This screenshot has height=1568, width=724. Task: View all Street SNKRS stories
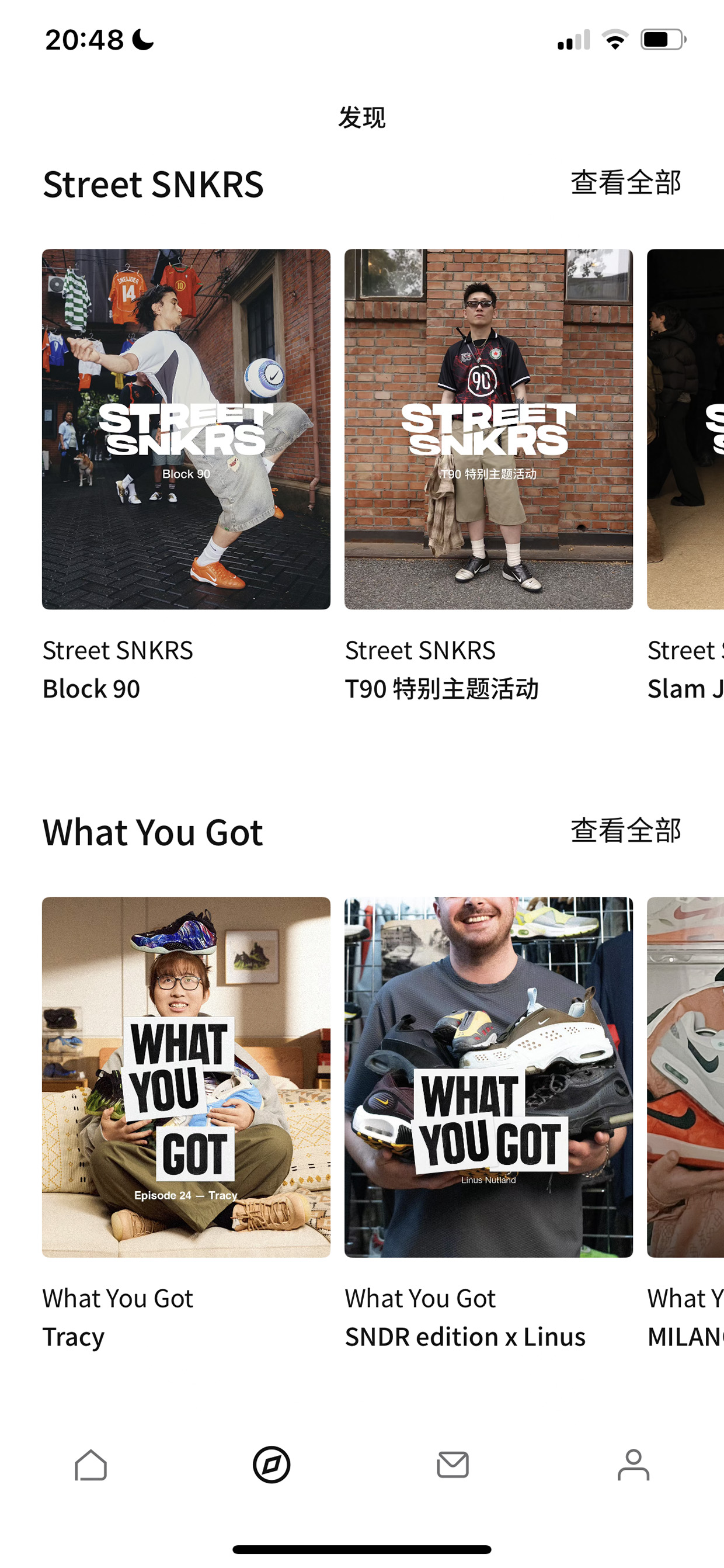pos(625,183)
